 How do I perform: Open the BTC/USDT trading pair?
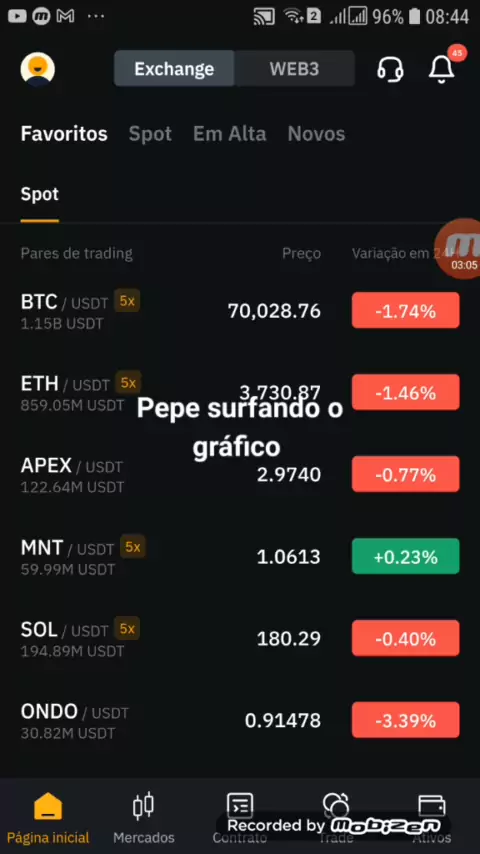coord(240,311)
